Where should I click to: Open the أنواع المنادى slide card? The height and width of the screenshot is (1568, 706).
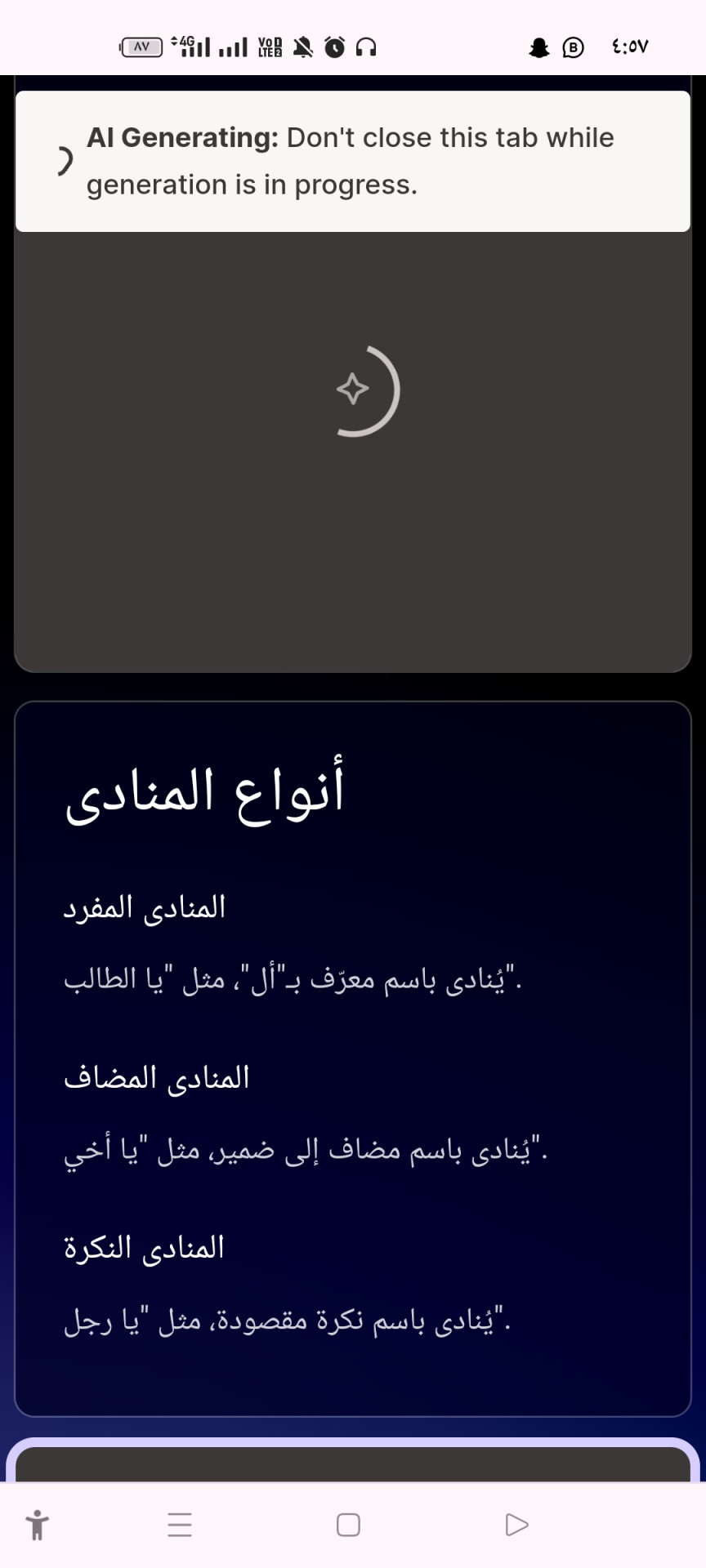353,1058
